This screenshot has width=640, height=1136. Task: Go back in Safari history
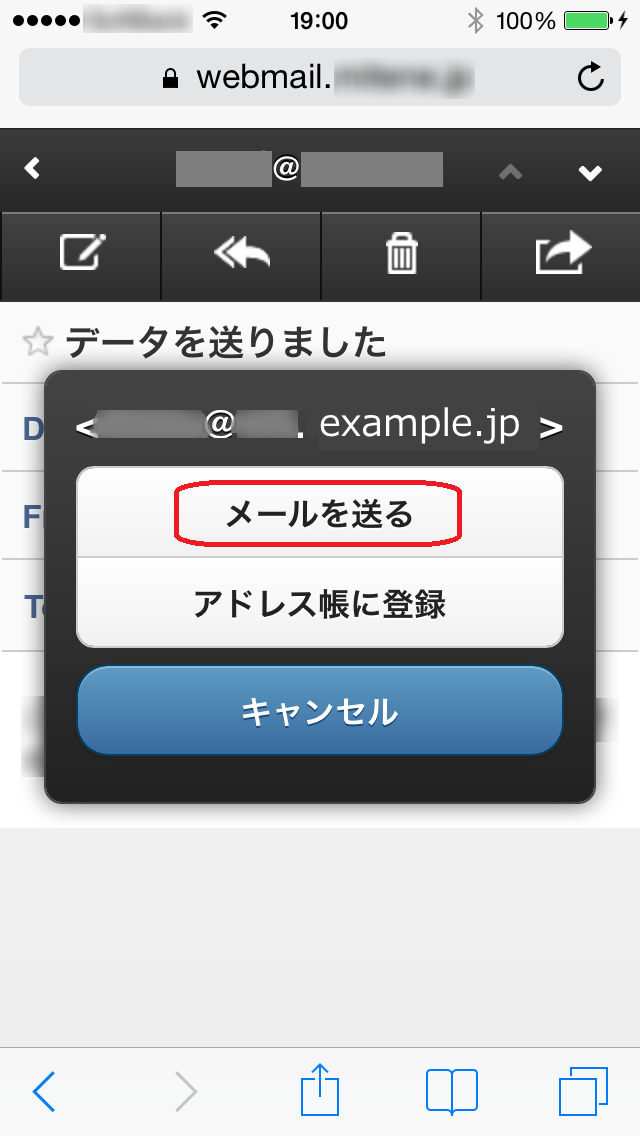pos(44,1090)
